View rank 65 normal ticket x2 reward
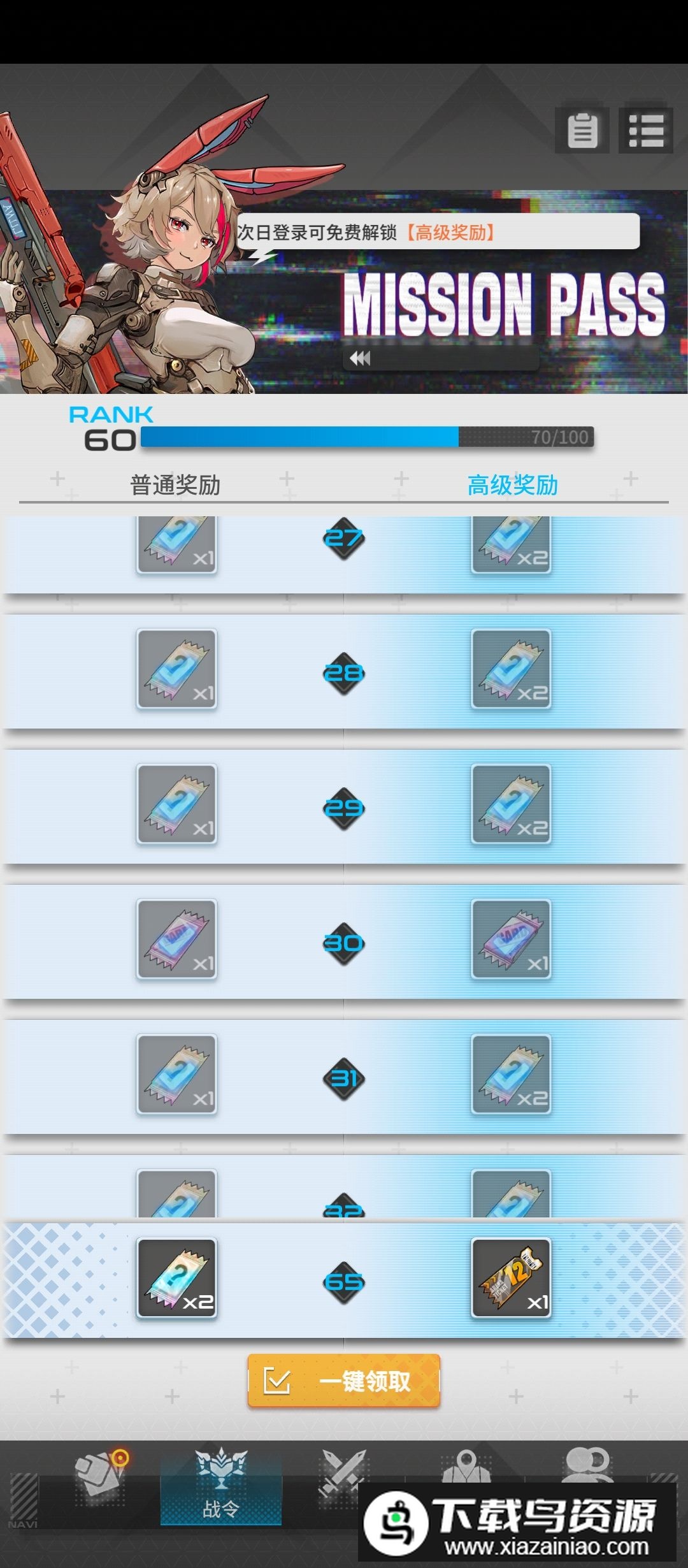 tap(177, 1277)
